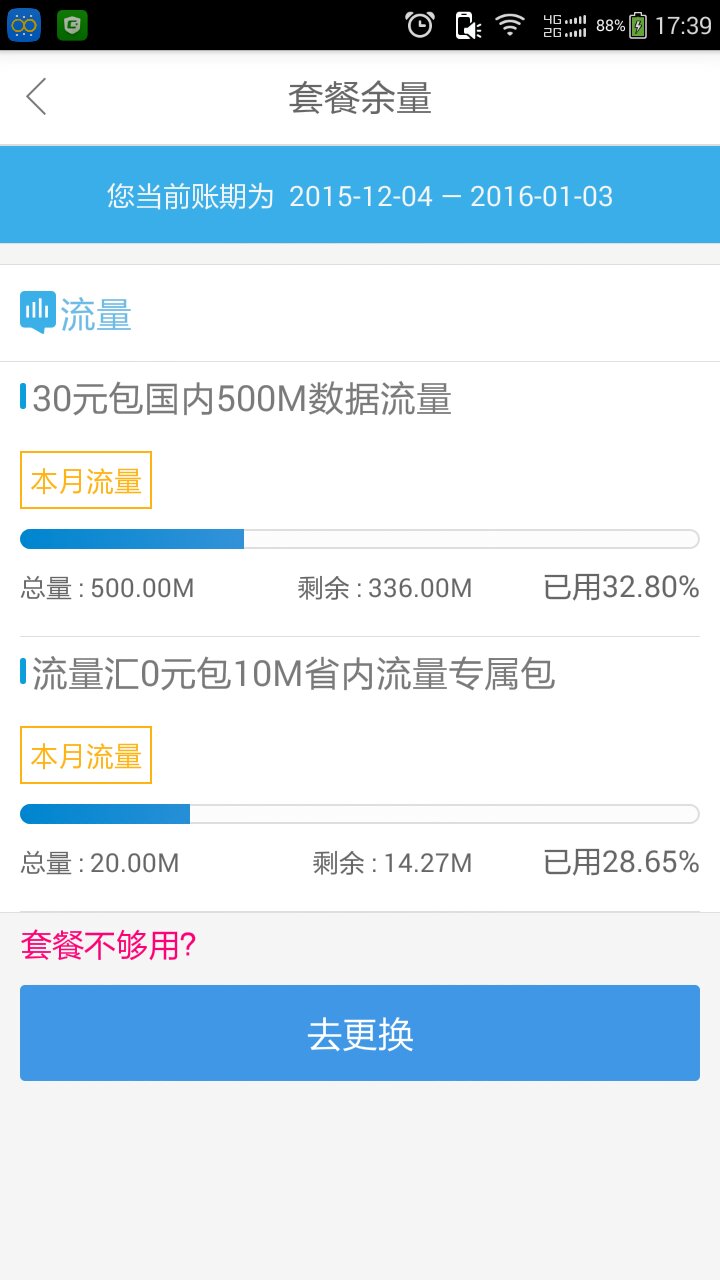
Task: Expand the 30元包国内500M plan details
Action: tap(240, 398)
